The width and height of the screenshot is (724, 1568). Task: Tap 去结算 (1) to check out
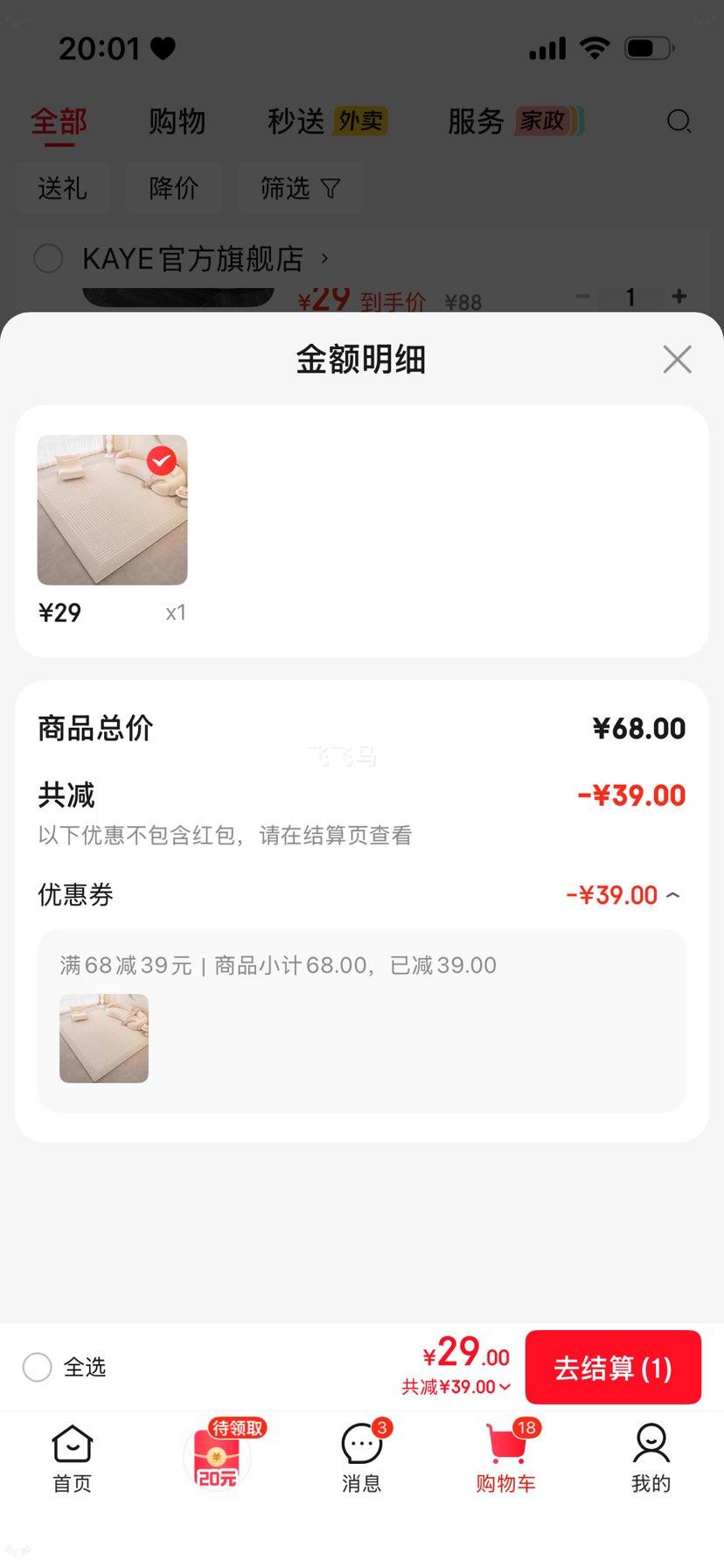point(613,1368)
